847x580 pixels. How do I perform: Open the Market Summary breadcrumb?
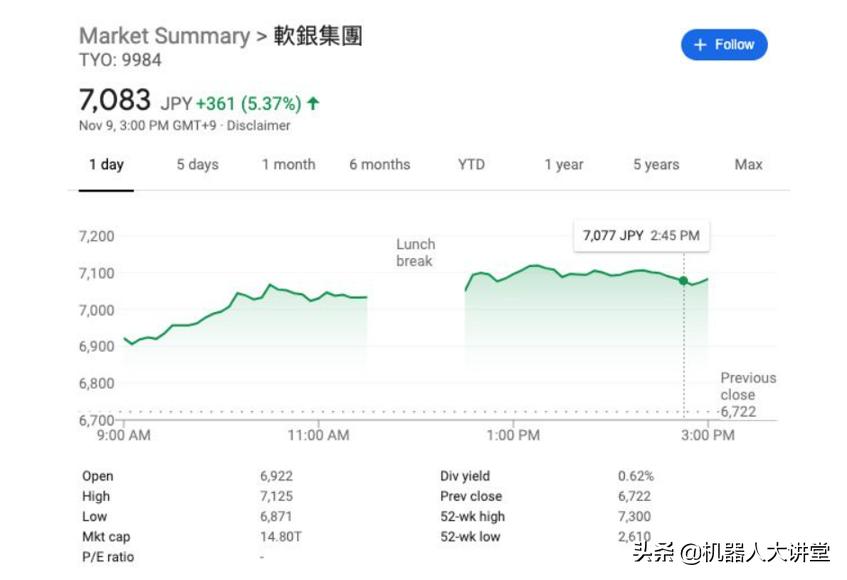point(164,36)
